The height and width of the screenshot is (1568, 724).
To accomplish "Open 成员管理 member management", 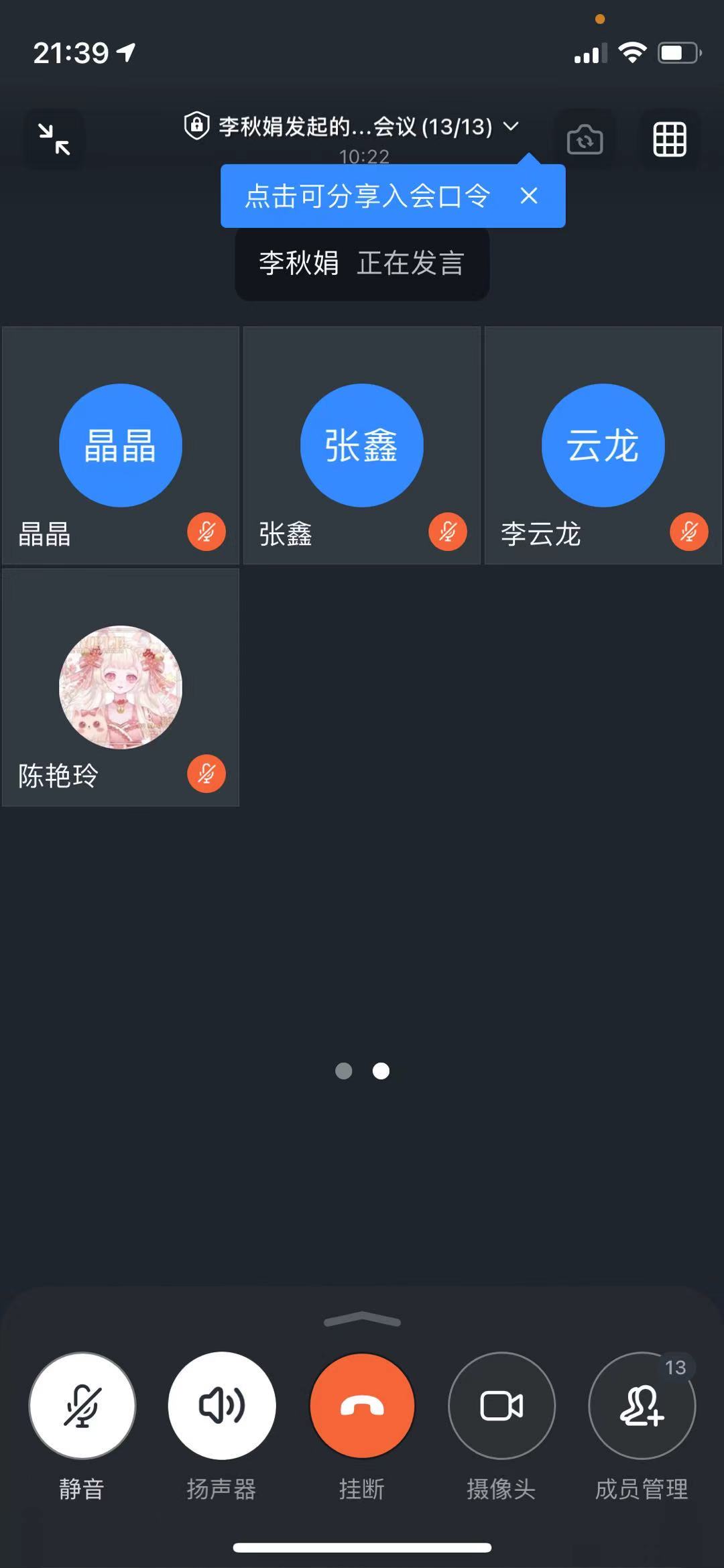I will pos(642,1406).
